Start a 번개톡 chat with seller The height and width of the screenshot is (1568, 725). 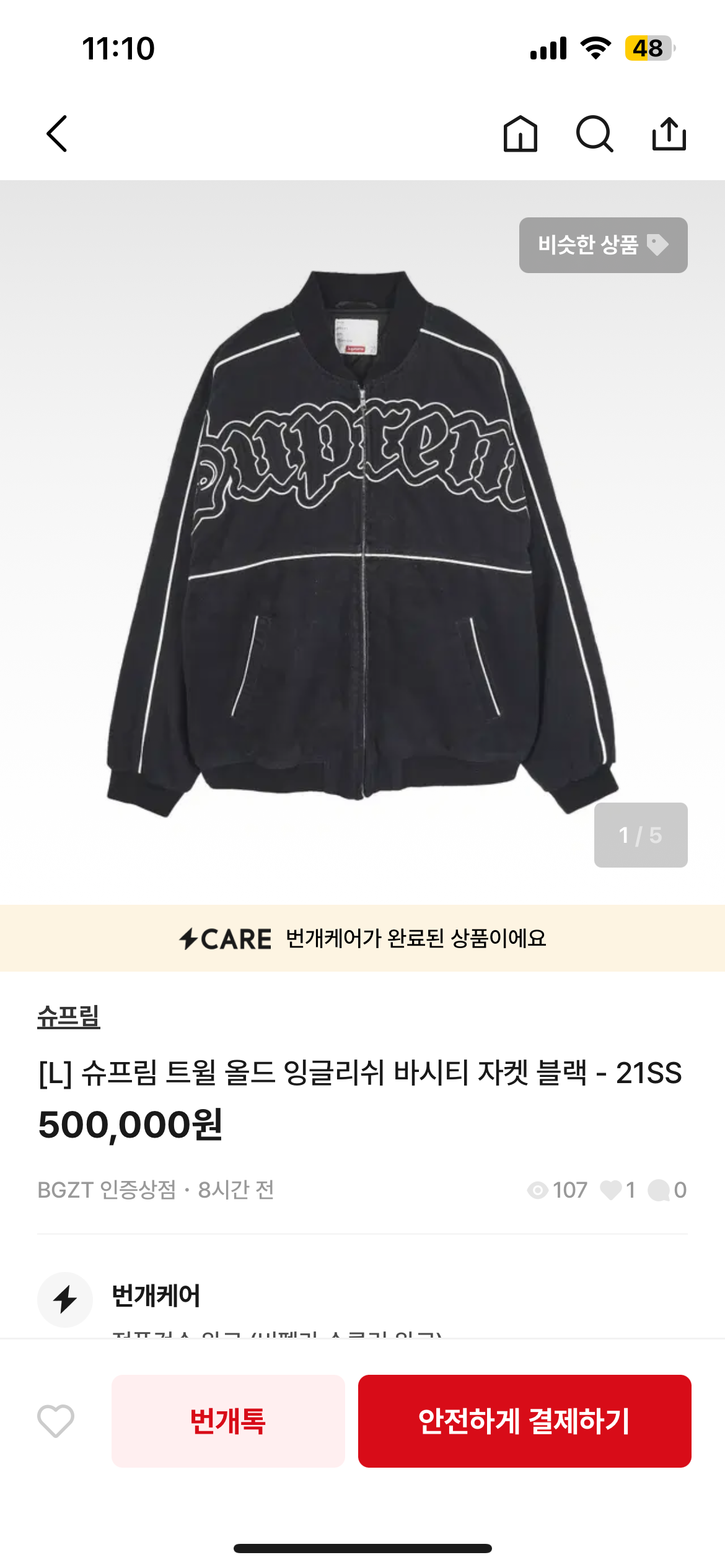point(228,1421)
